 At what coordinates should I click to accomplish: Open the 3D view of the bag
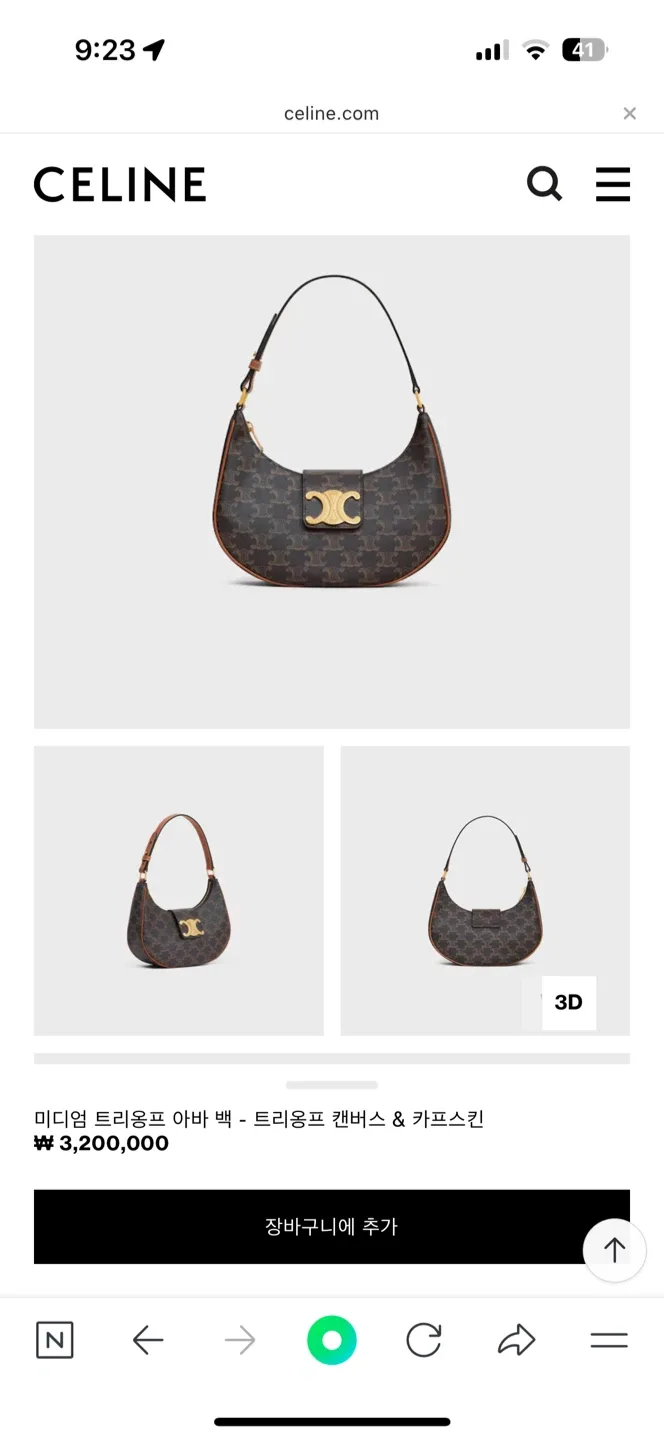pyautogui.click(x=567, y=1002)
